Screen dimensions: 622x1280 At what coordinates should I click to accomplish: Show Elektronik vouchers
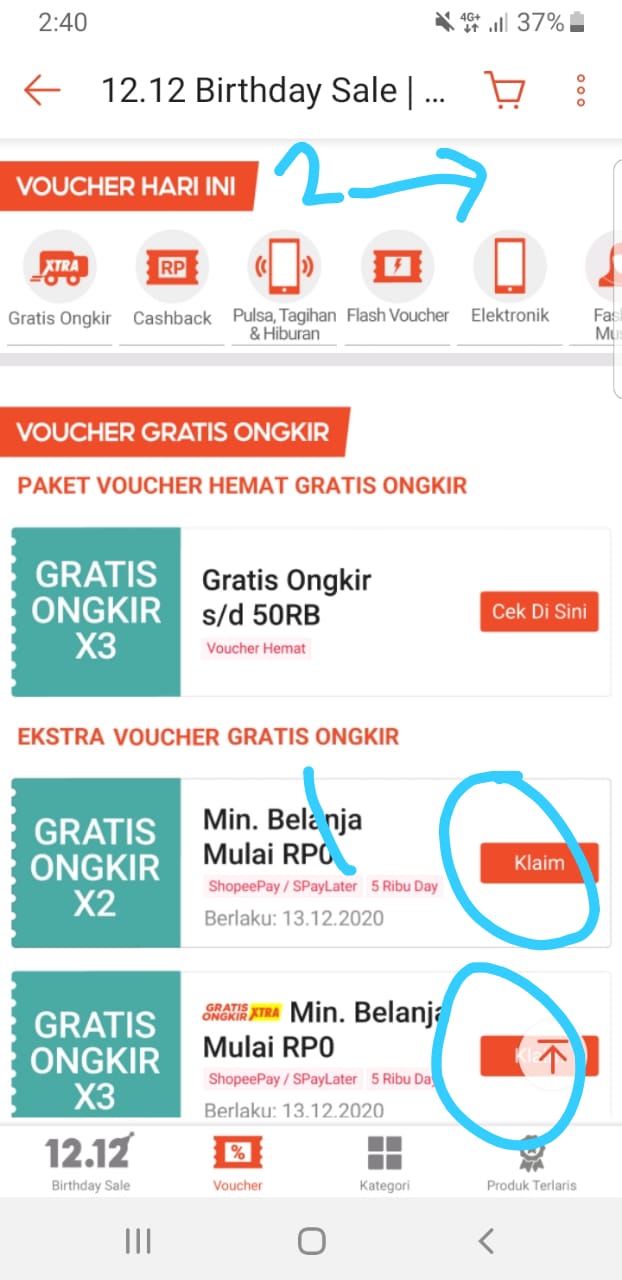pos(510,280)
